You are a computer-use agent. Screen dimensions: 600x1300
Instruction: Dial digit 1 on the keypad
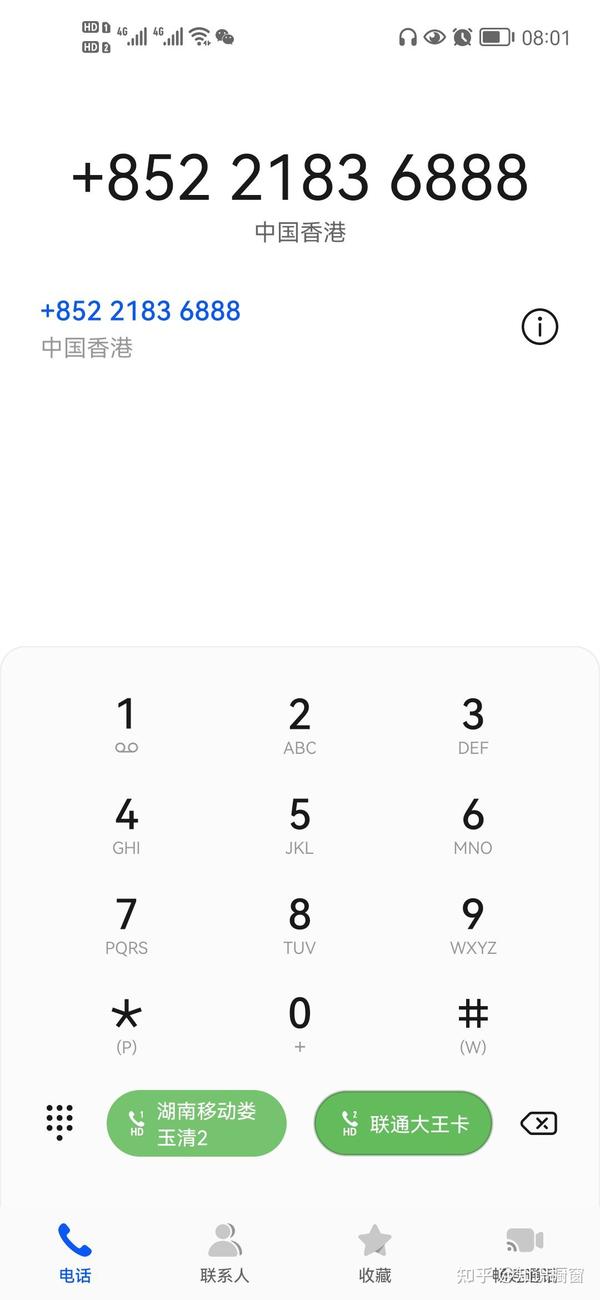[126, 725]
